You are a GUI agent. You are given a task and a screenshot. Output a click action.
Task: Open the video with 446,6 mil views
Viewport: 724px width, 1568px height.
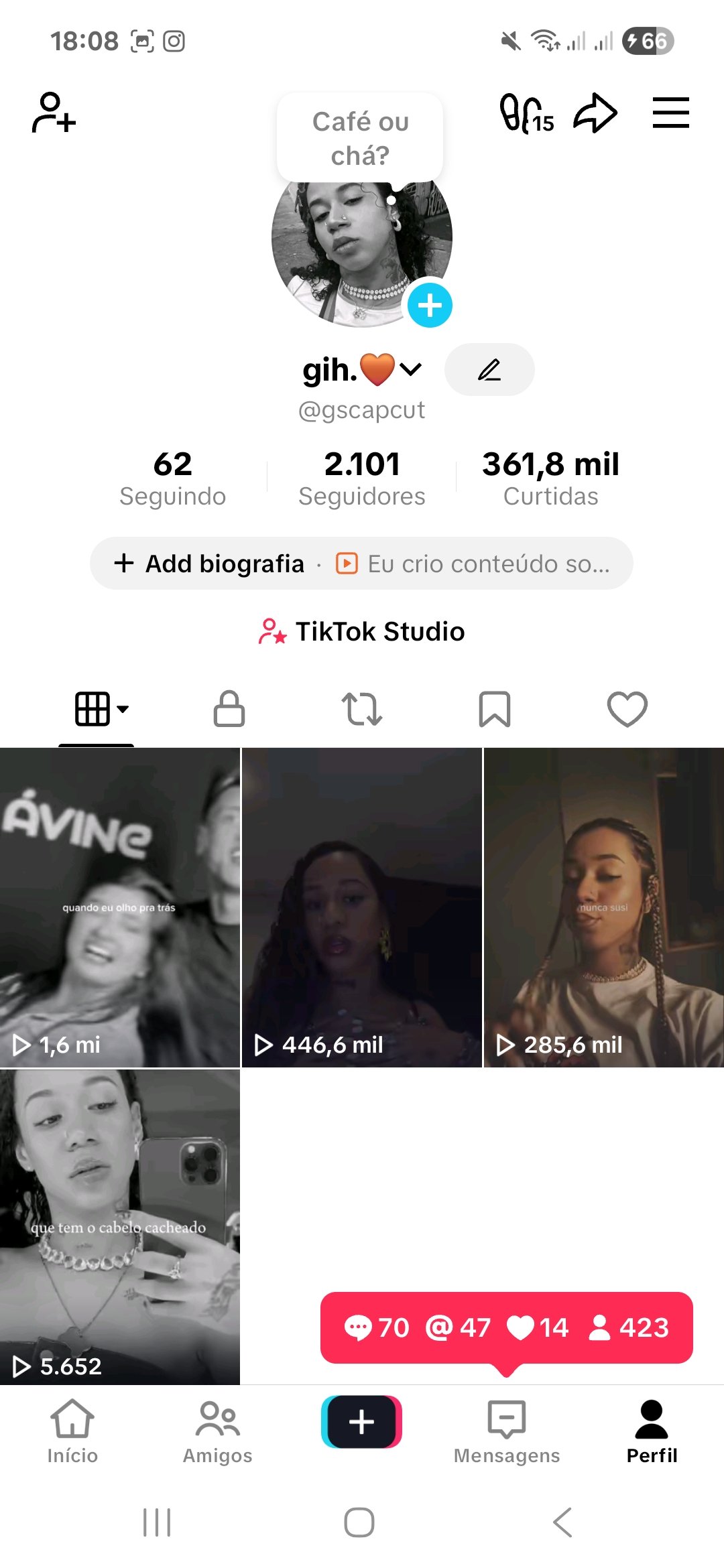point(361,907)
